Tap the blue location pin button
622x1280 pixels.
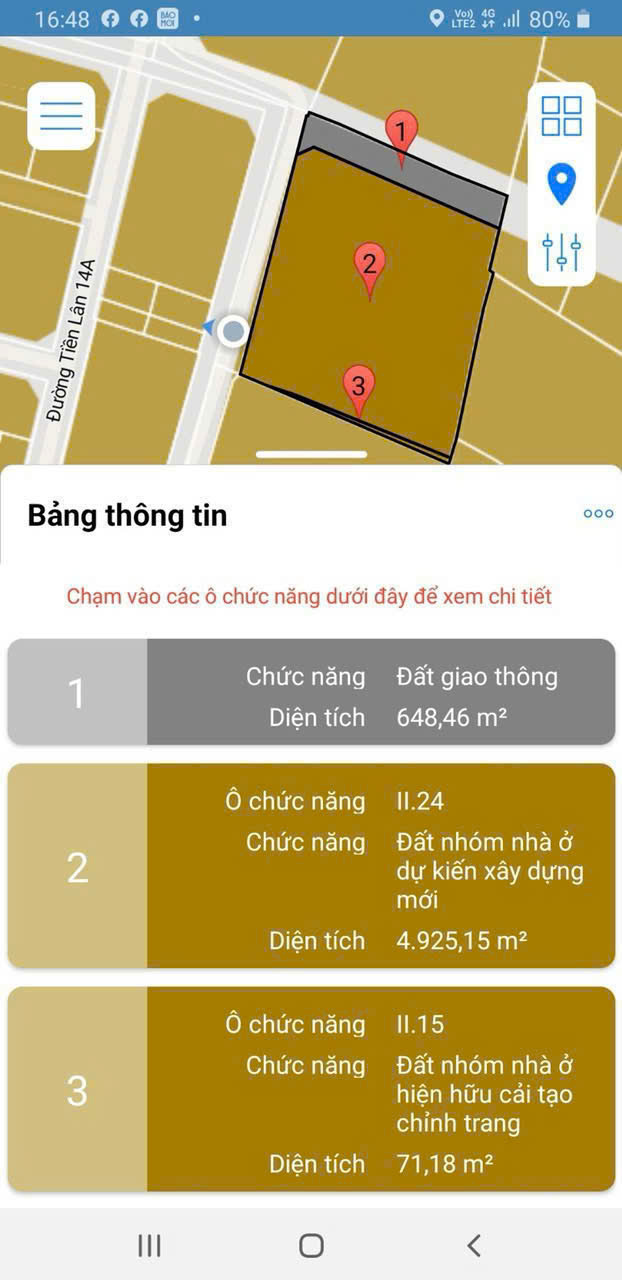pos(561,185)
